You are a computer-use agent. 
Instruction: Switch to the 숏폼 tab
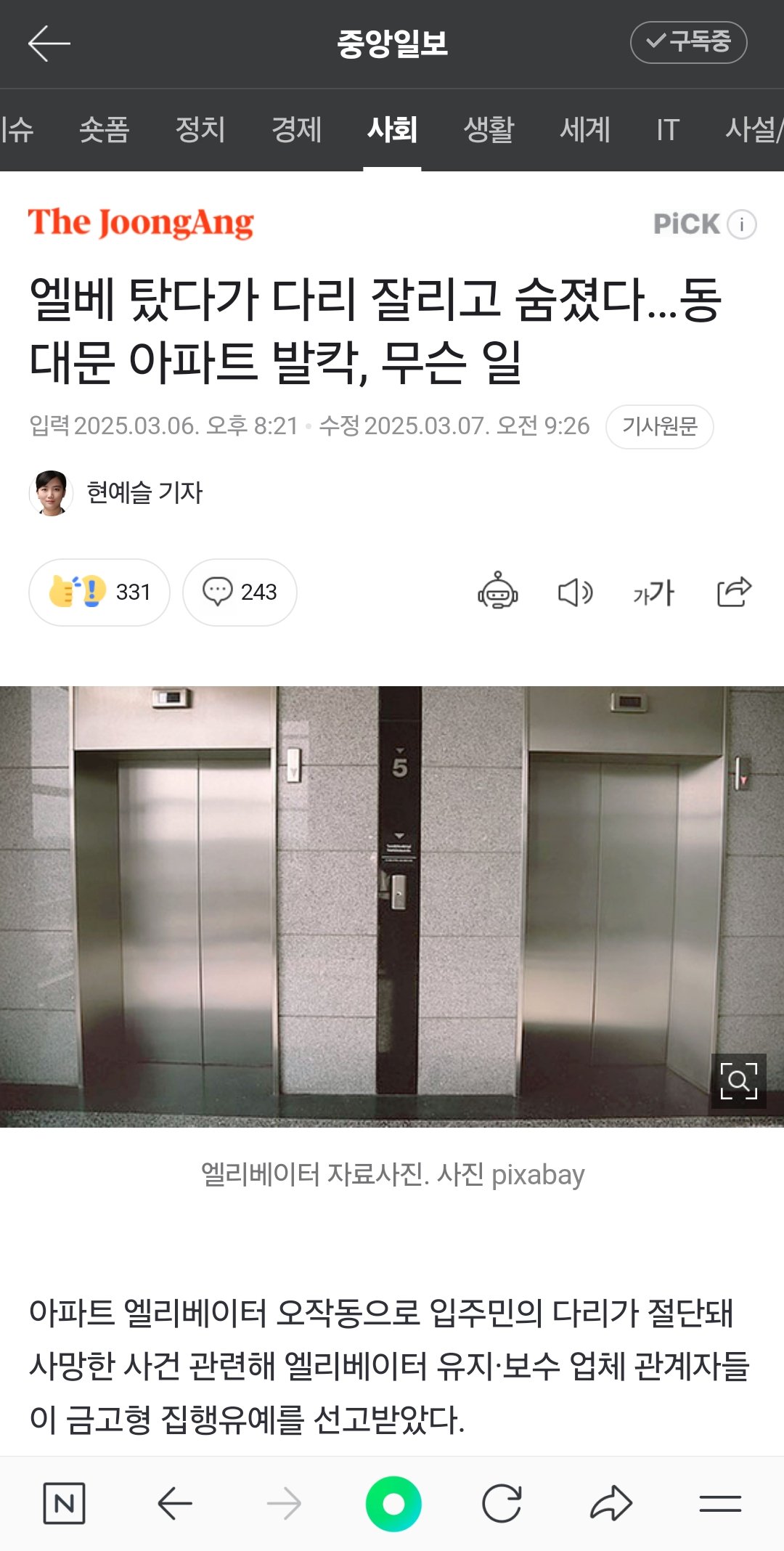pyautogui.click(x=104, y=130)
